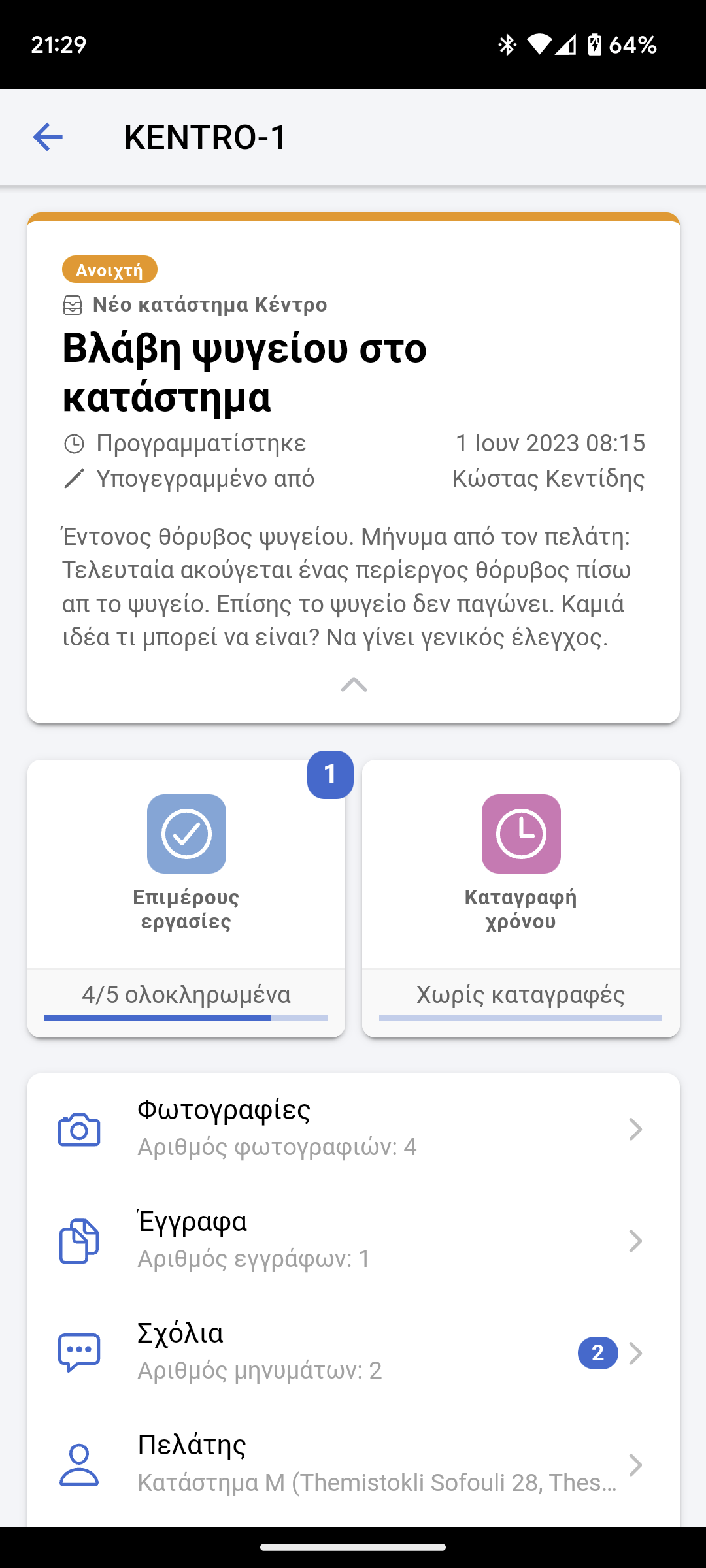The image size is (706, 1568).
Task: Open the Επιμέρους εργασίες card
Action: [x=186, y=898]
